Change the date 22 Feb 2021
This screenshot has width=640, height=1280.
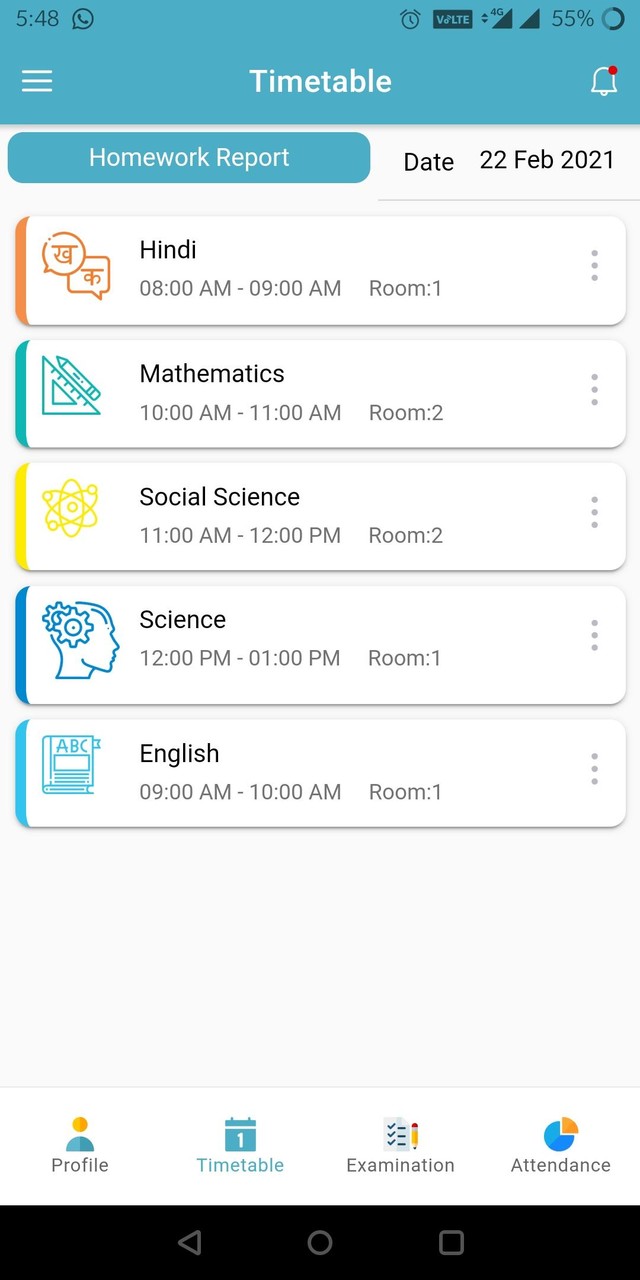pos(546,160)
